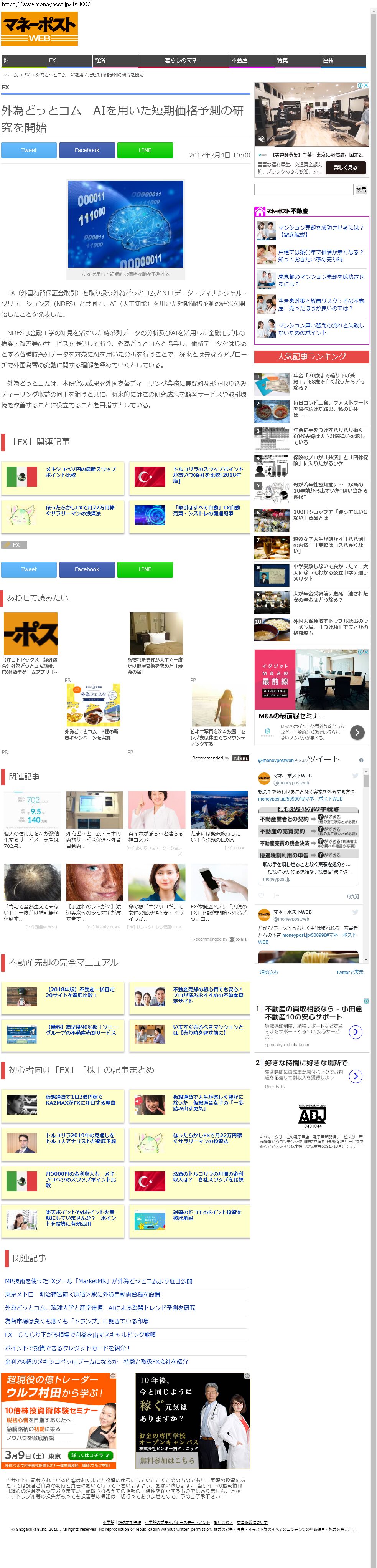This screenshot has width=377, height=1568.
Task: Tap the FX tag chip
Action: pos(14,545)
